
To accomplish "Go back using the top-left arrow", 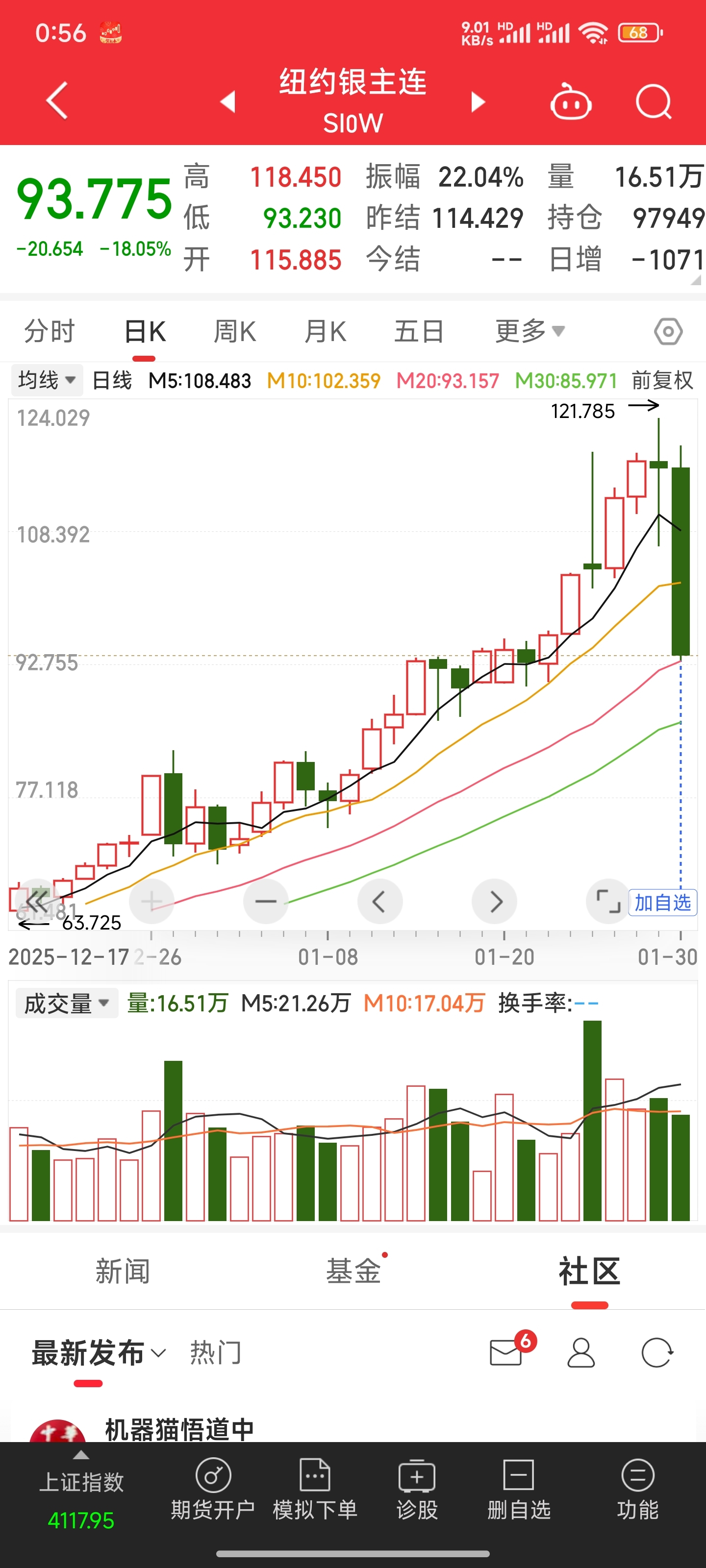I will [57, 100].
